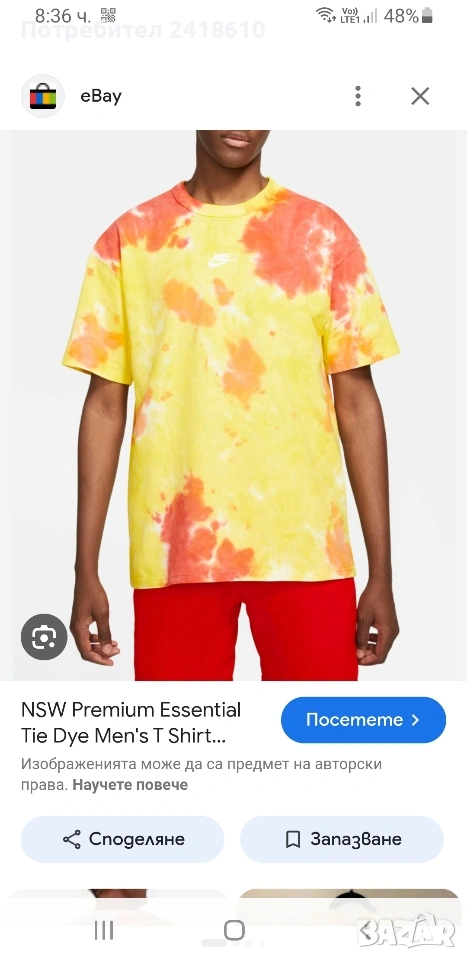Screen dimensions: 467x960
Task: Share via the Споделяне button
Action: pyautogui.click(x=122, y=839)
